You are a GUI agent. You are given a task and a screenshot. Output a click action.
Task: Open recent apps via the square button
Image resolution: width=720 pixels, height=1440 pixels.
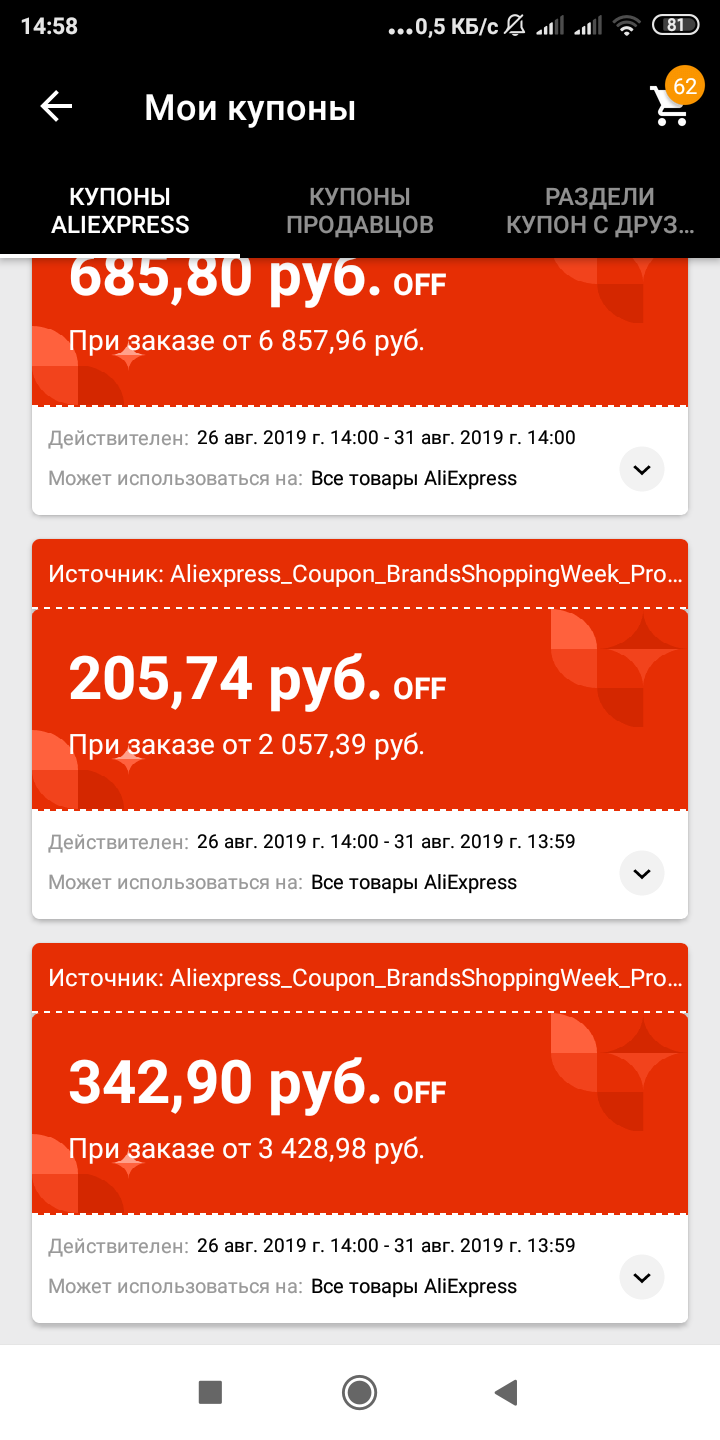coord(210,1392)
